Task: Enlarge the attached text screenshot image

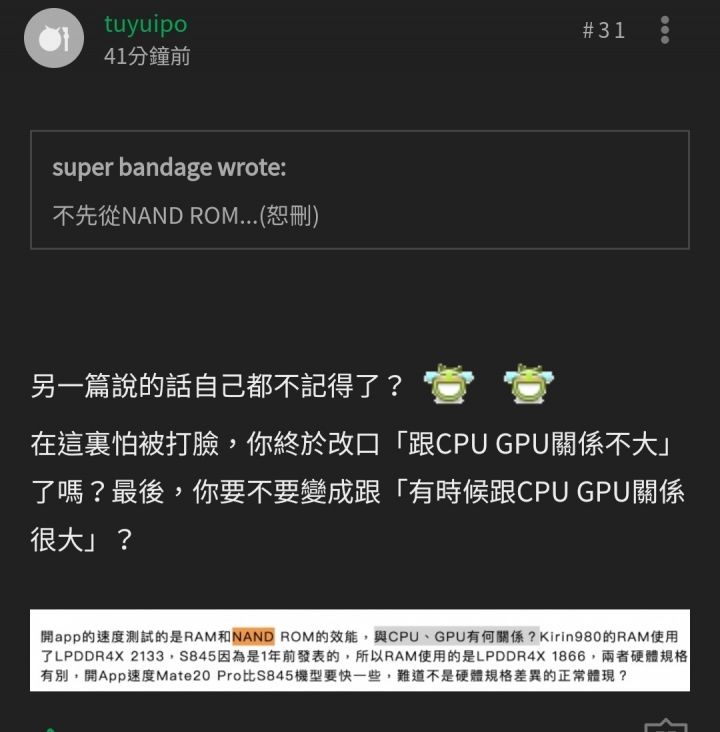Action: (360, 650)
